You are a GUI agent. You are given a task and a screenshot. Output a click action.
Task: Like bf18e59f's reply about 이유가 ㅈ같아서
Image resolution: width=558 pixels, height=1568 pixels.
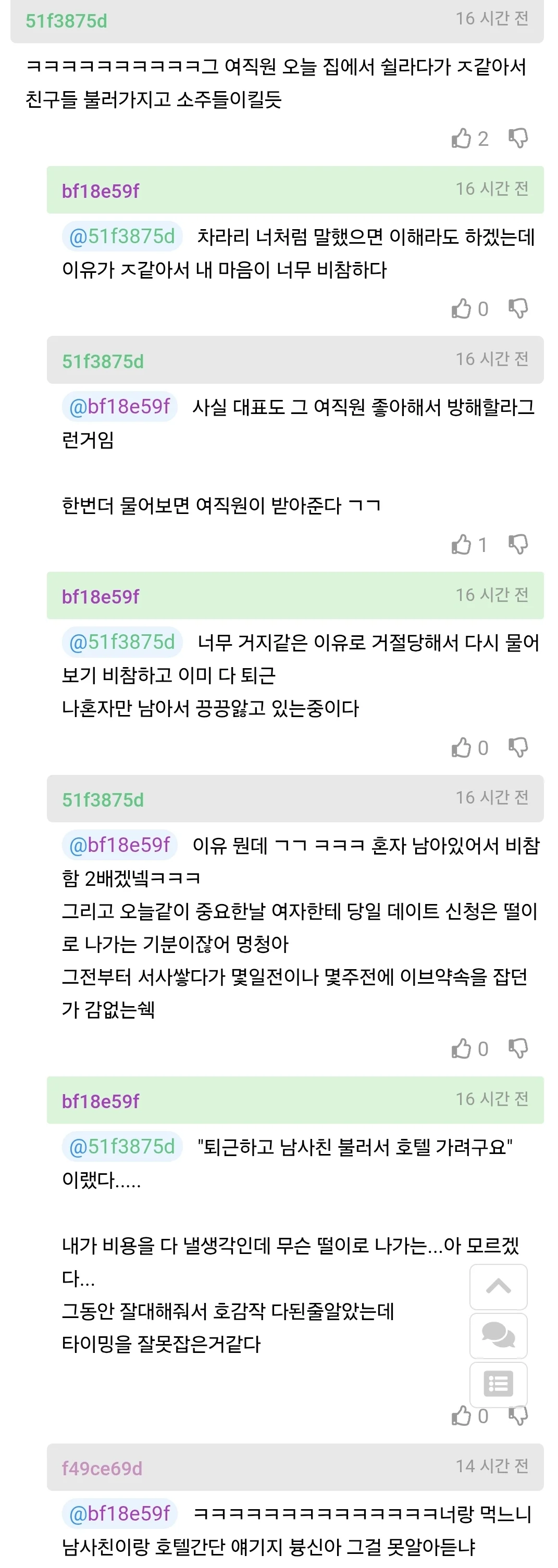pos(461,309)
